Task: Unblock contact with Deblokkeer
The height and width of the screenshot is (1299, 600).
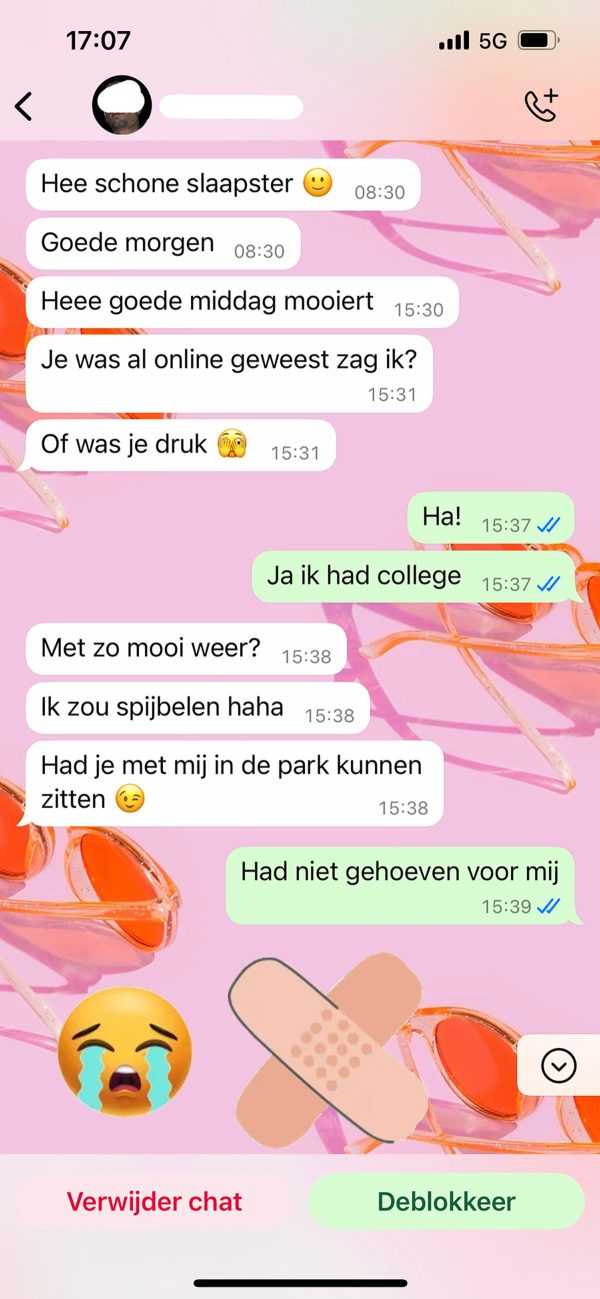Action: pos(446,1201)
